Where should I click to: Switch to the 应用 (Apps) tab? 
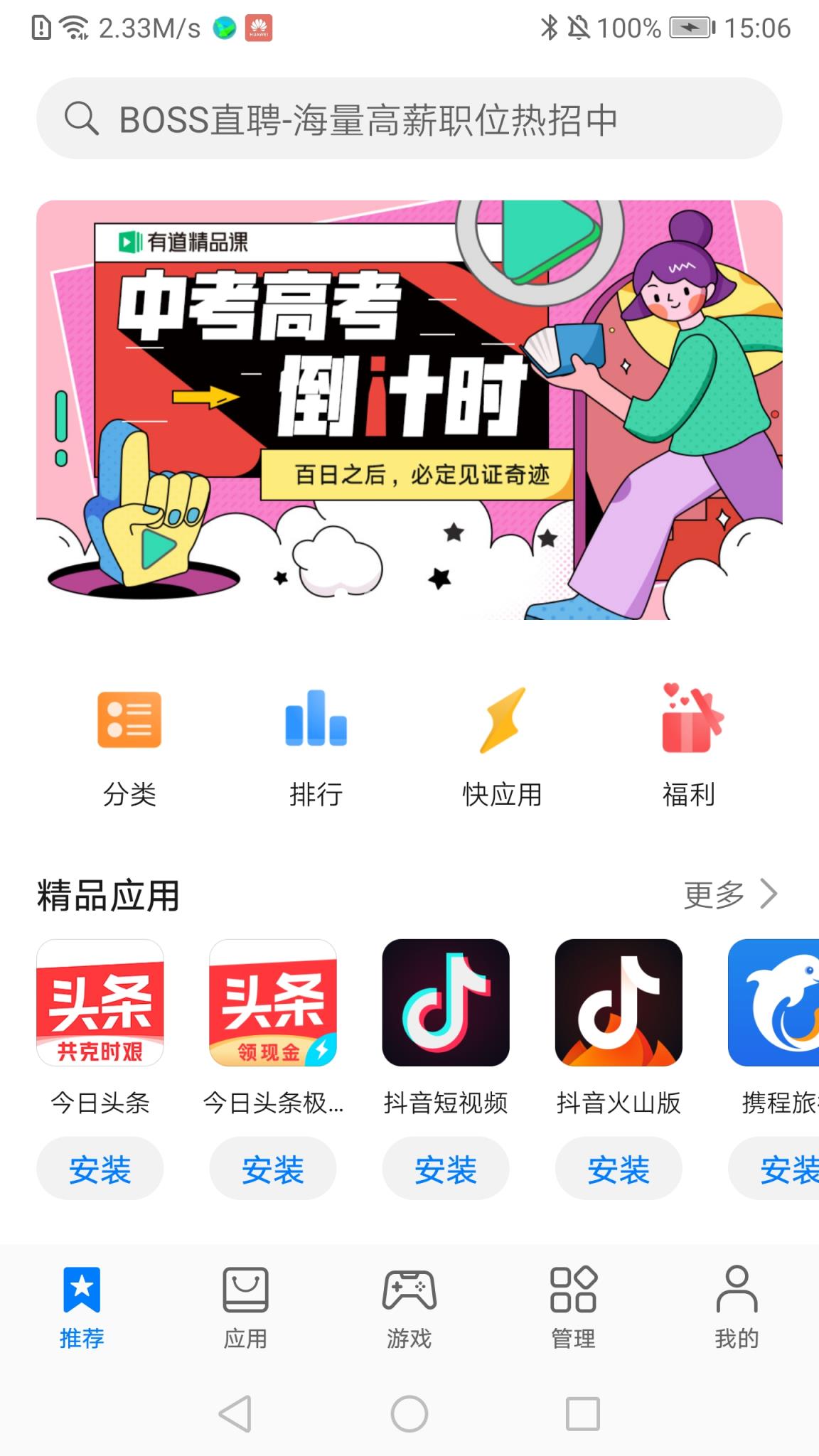pyautogui.click(x=244, y=1312)
